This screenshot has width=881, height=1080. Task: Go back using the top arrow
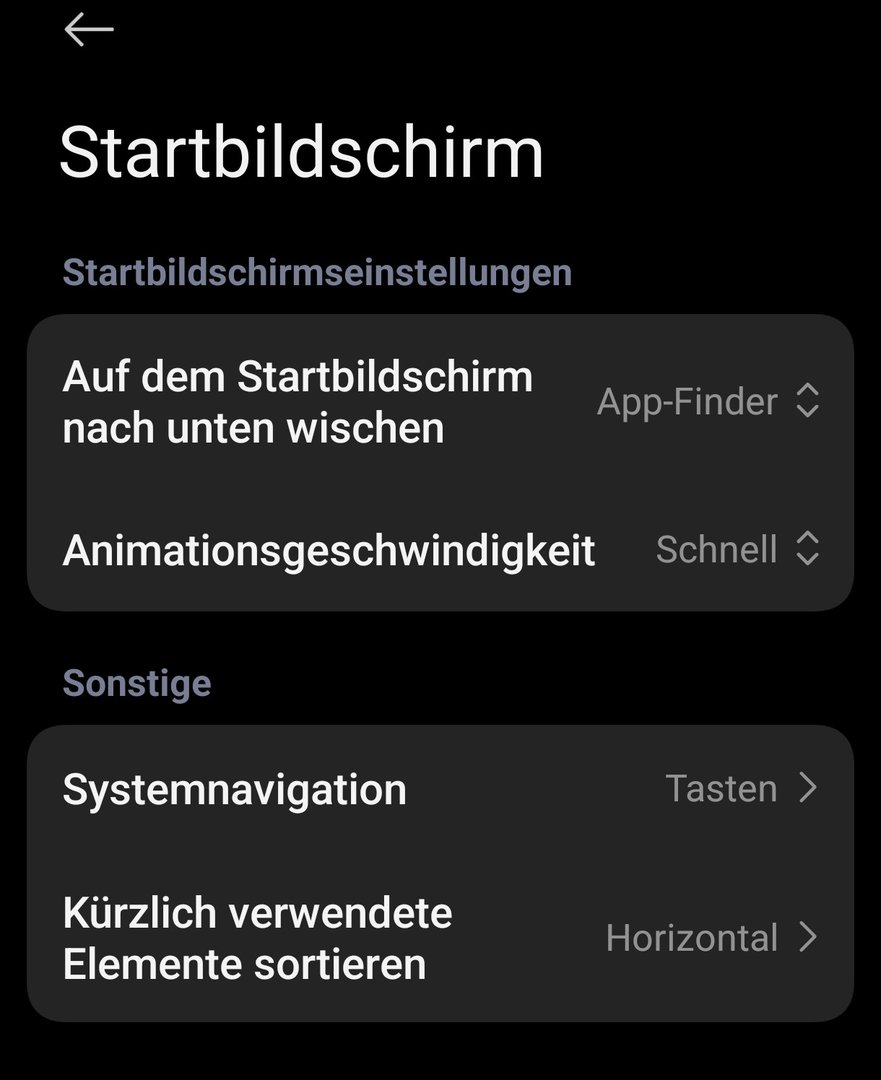click(89, 30)
